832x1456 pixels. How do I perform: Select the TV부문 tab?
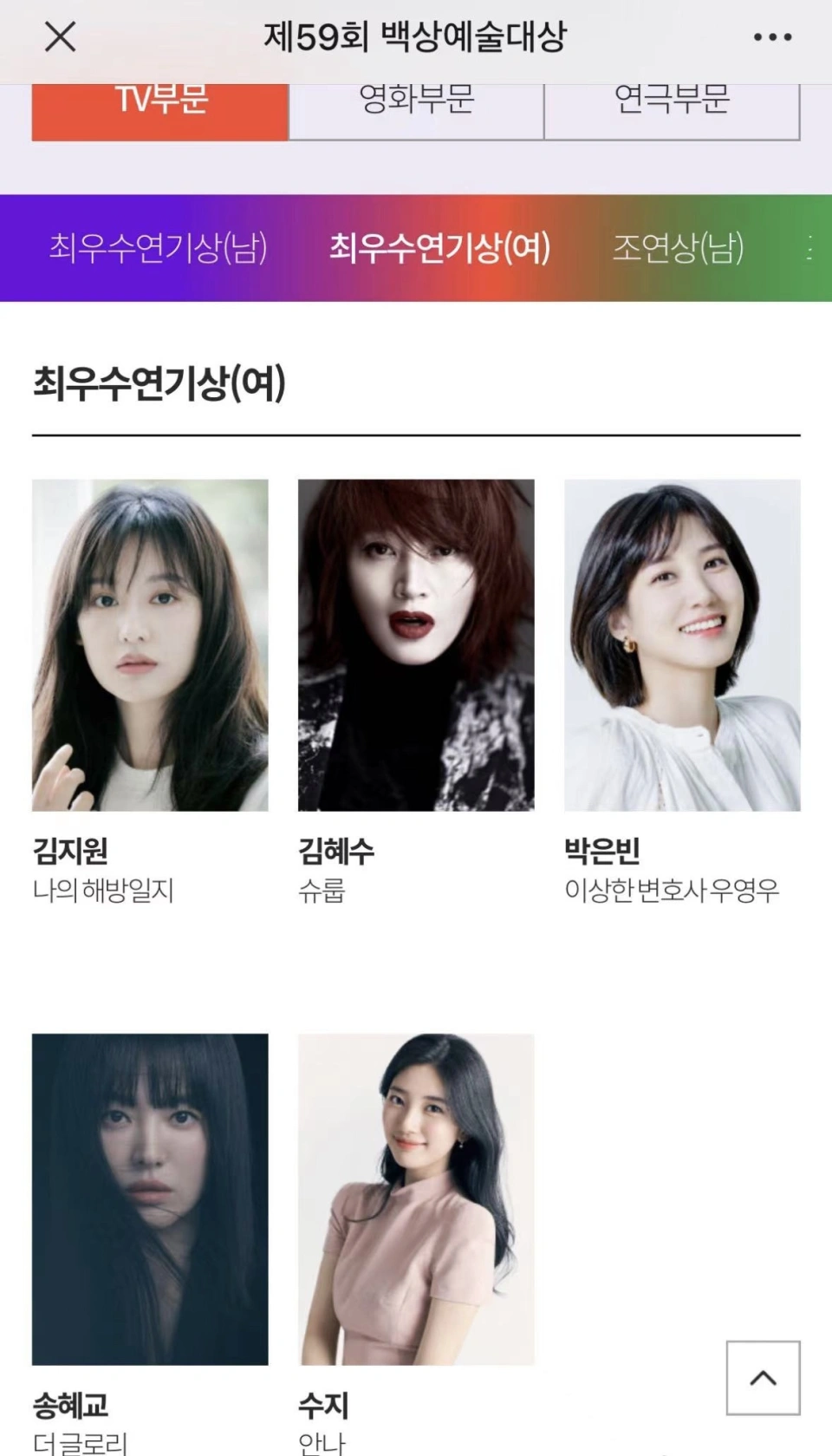click(x=160, y=111)
